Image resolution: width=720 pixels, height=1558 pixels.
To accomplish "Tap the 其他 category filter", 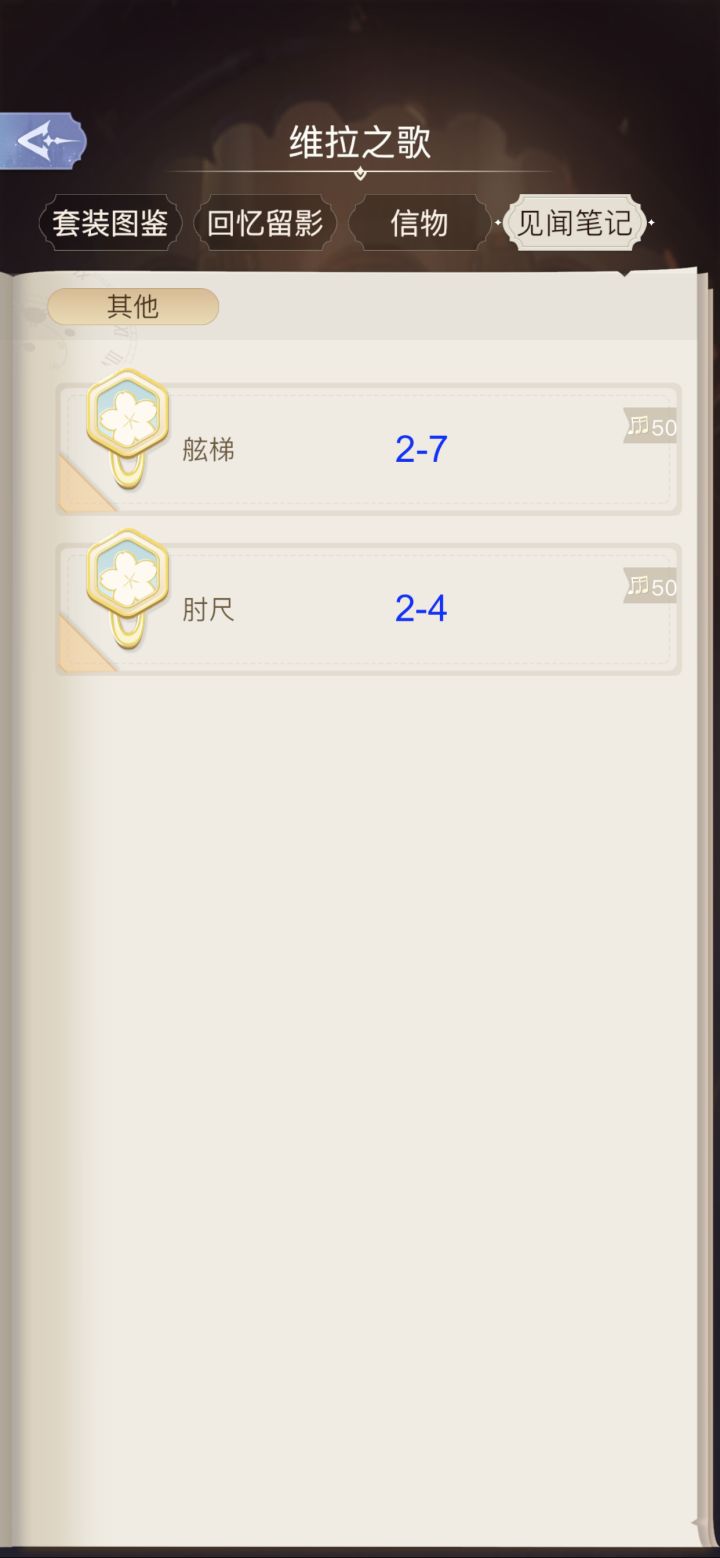I will (133, 307).
